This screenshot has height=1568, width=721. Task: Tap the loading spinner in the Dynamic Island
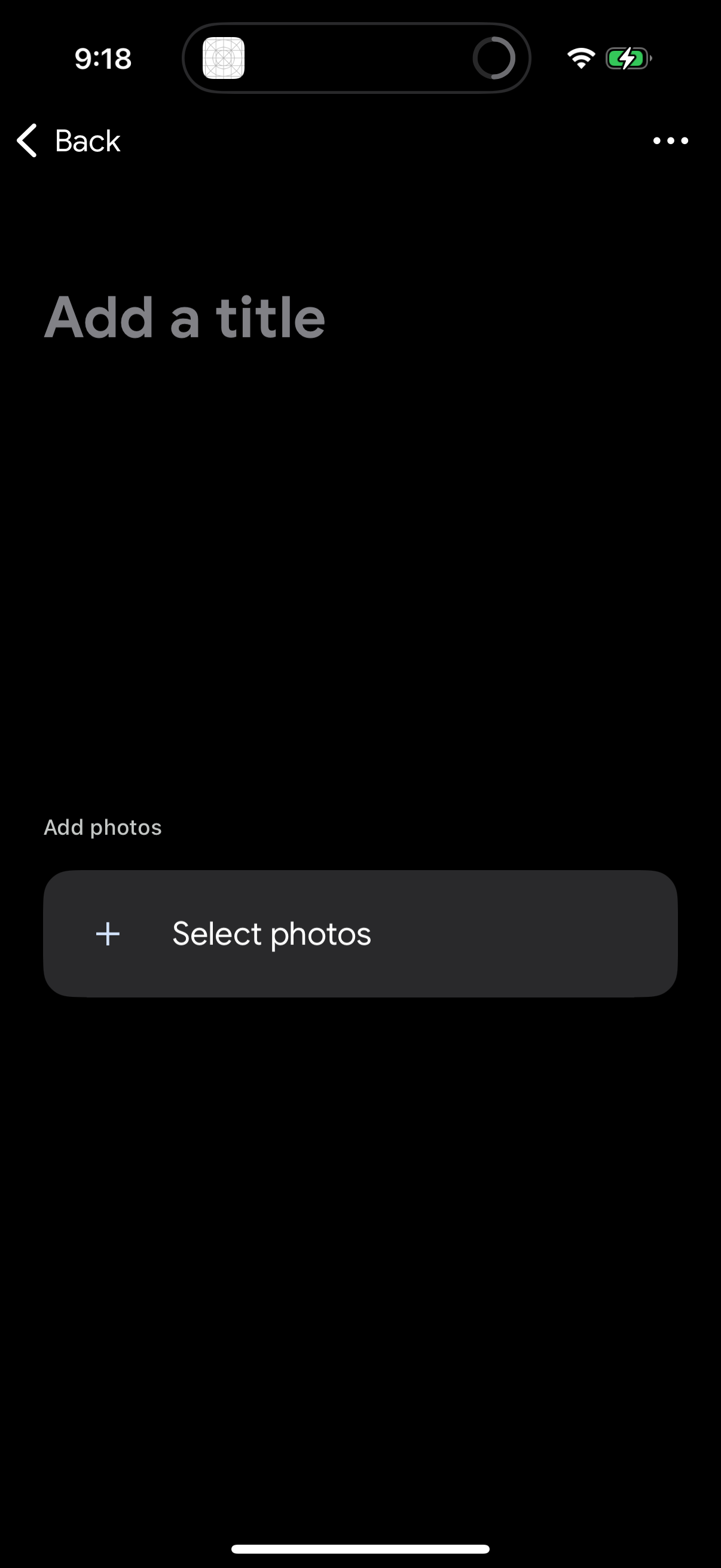pyautogui.click(x=495, y=59)
